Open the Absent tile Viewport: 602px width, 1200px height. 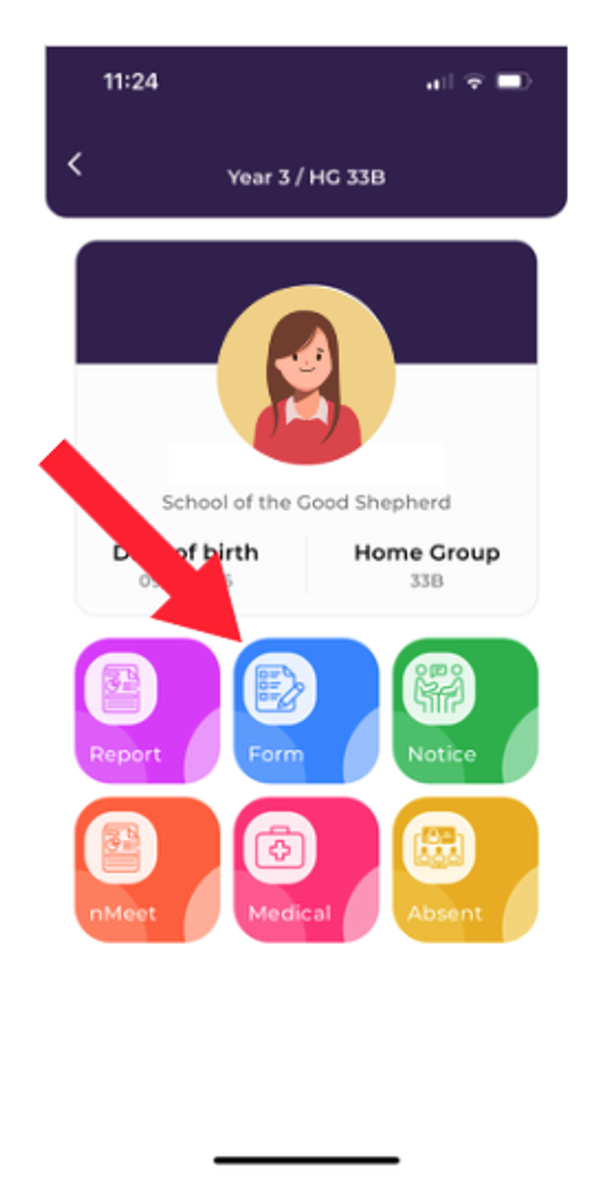click(x=465, y=870)
